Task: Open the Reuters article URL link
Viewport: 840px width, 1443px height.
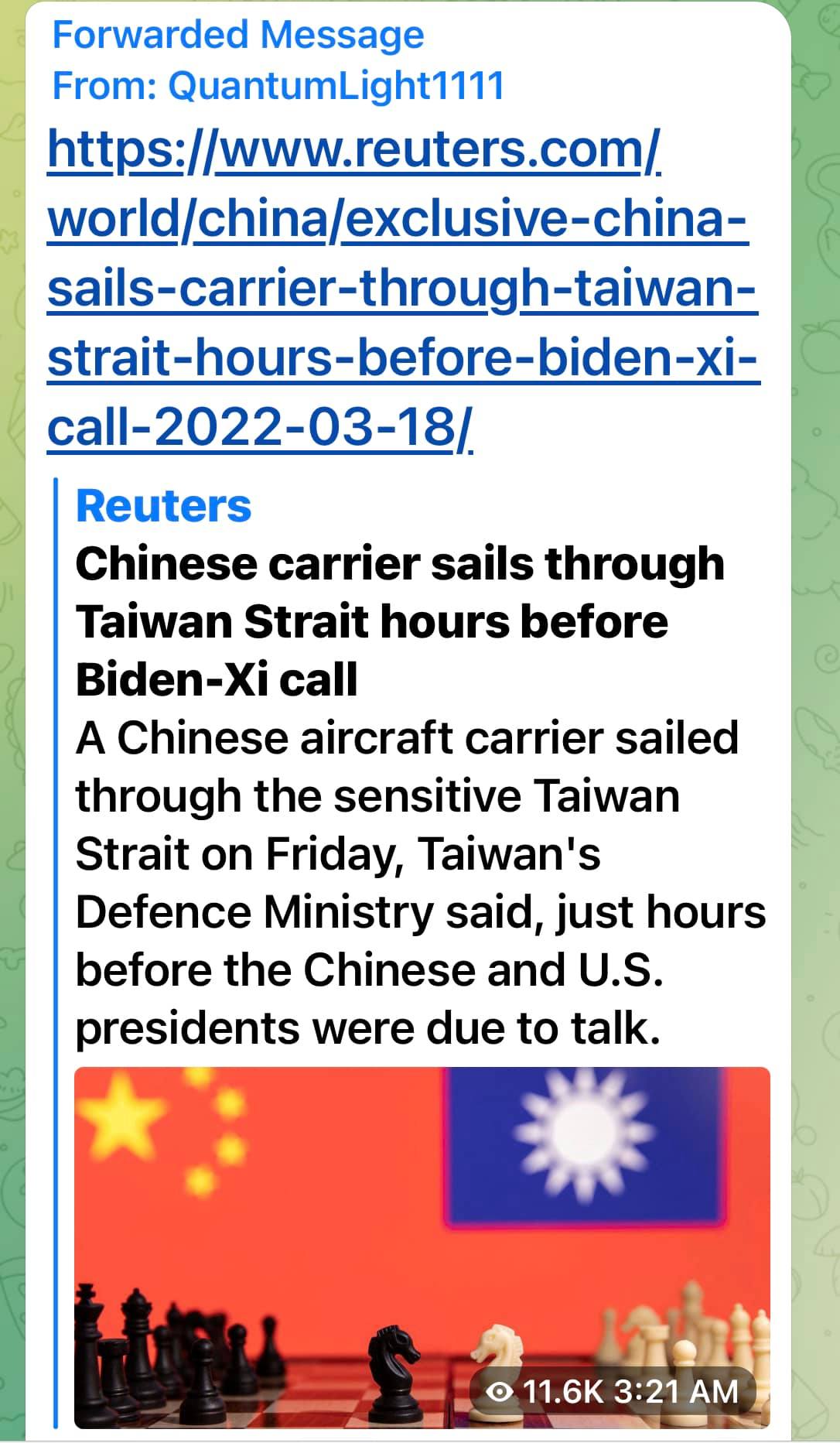Action: pyautogui.click(x=401, y=288)
